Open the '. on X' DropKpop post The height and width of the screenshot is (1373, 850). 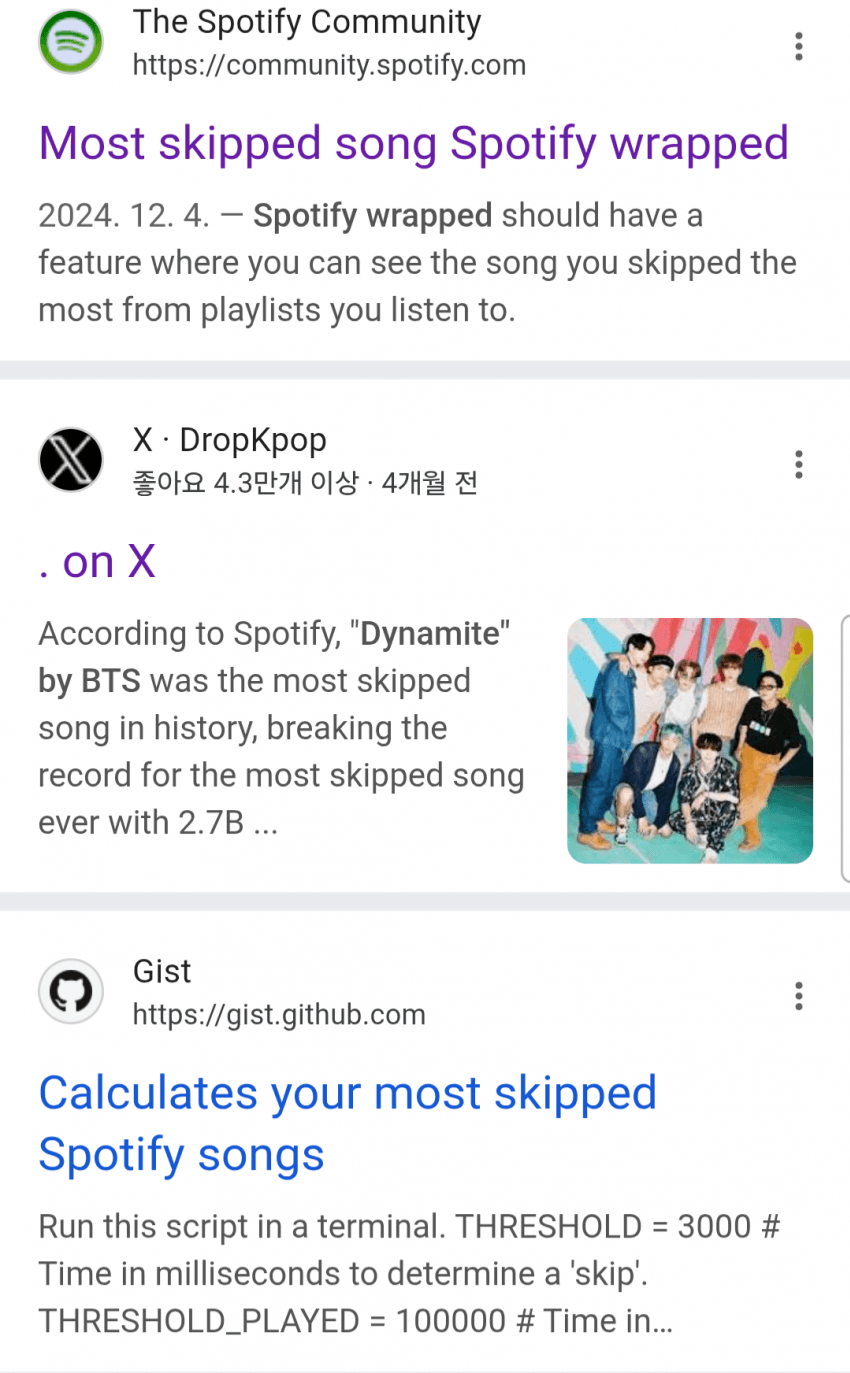97,562
